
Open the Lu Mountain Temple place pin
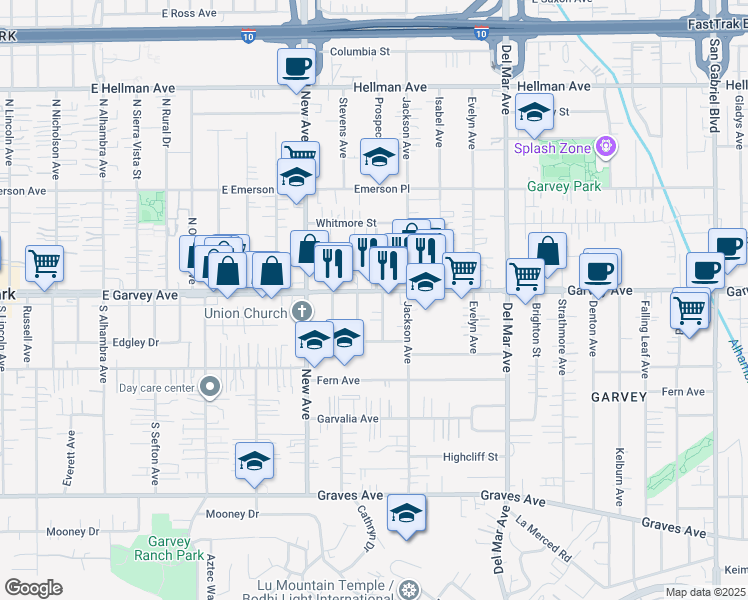coord(406,590)
